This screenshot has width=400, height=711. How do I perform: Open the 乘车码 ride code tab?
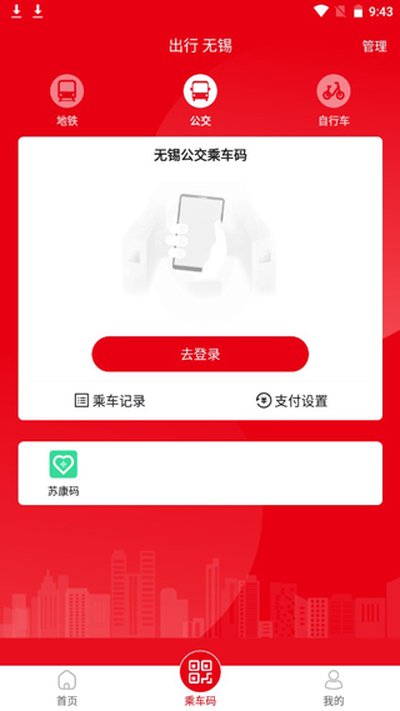200,679
